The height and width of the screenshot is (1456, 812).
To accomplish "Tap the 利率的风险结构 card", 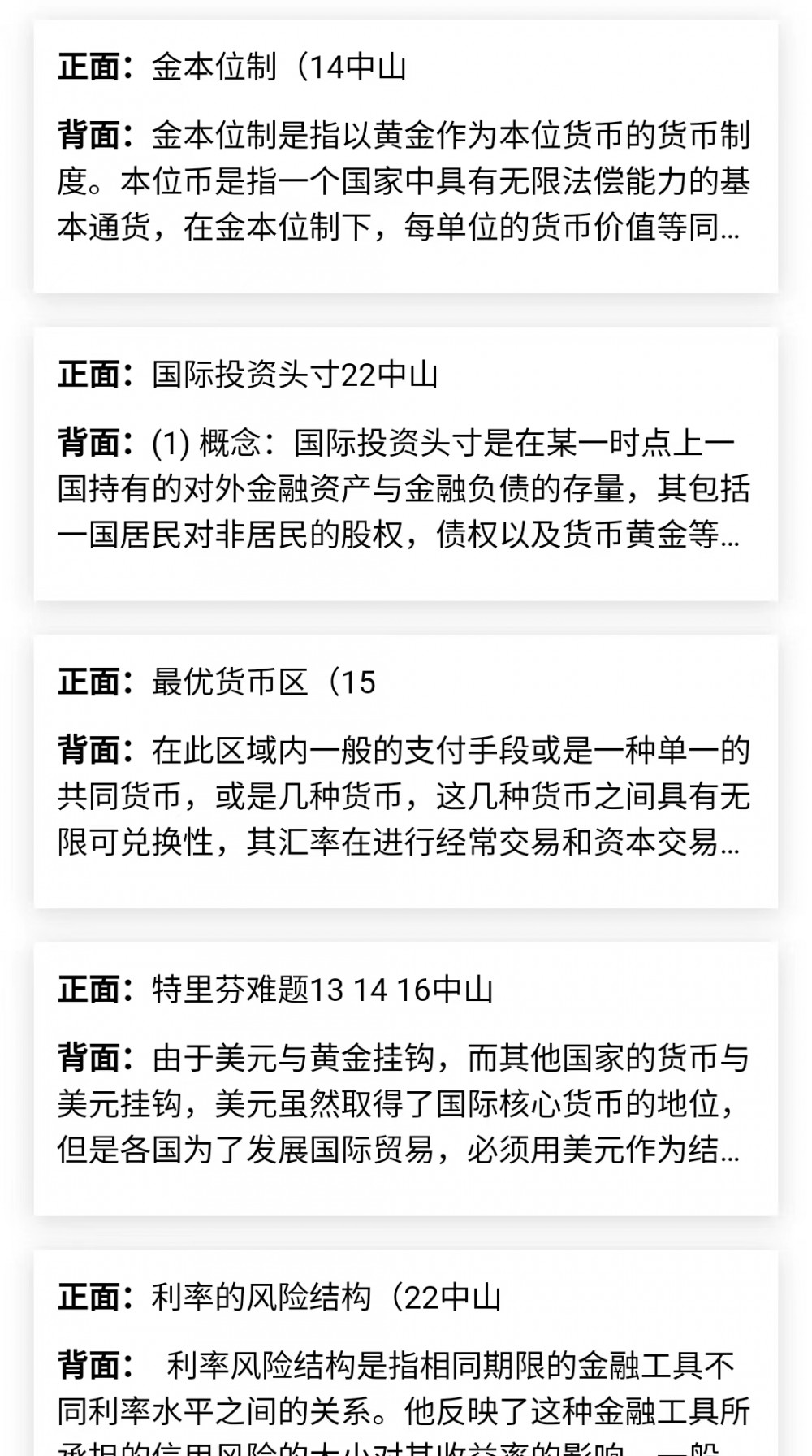I will pyautogui.click(x=406, y=1354).
